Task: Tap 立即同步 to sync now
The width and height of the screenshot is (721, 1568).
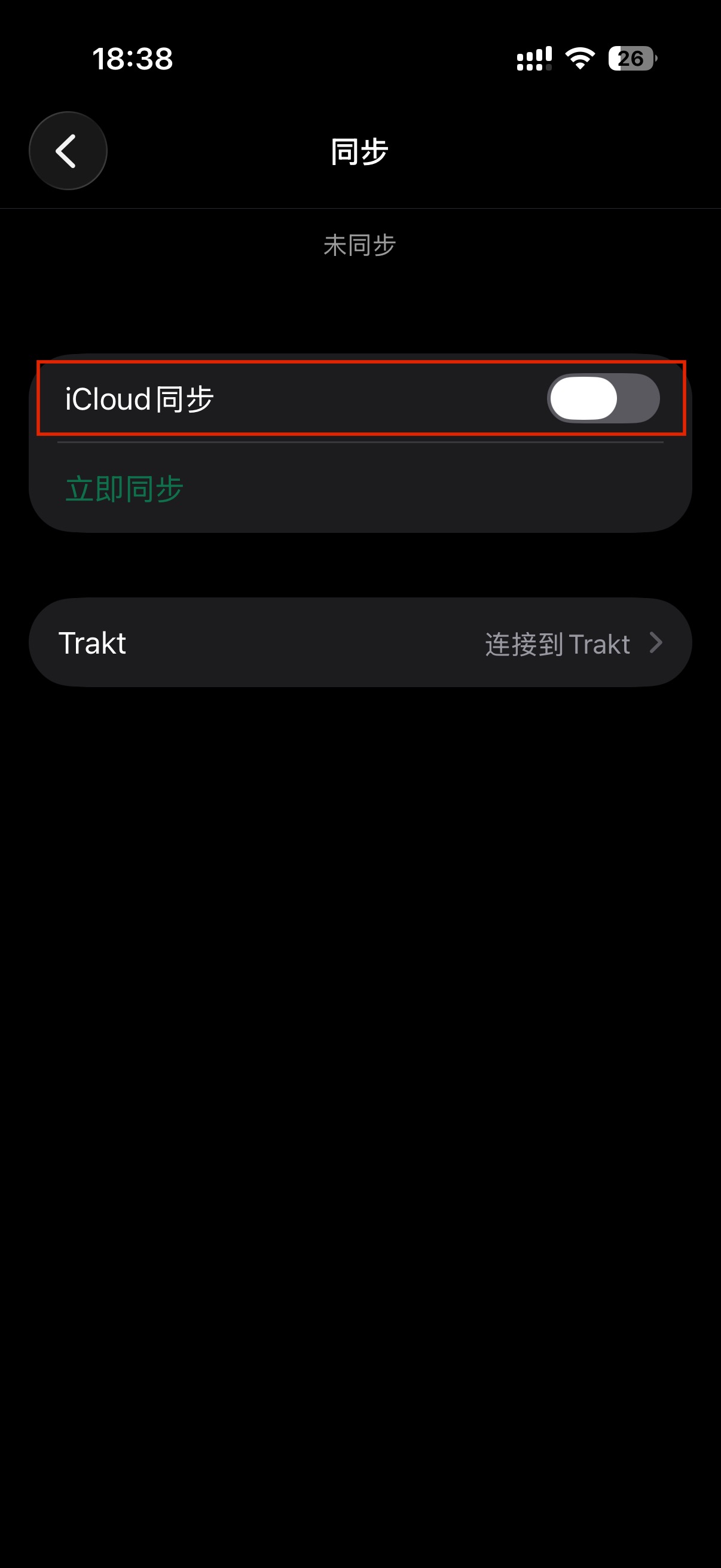Action: click(x=125, y=489)
